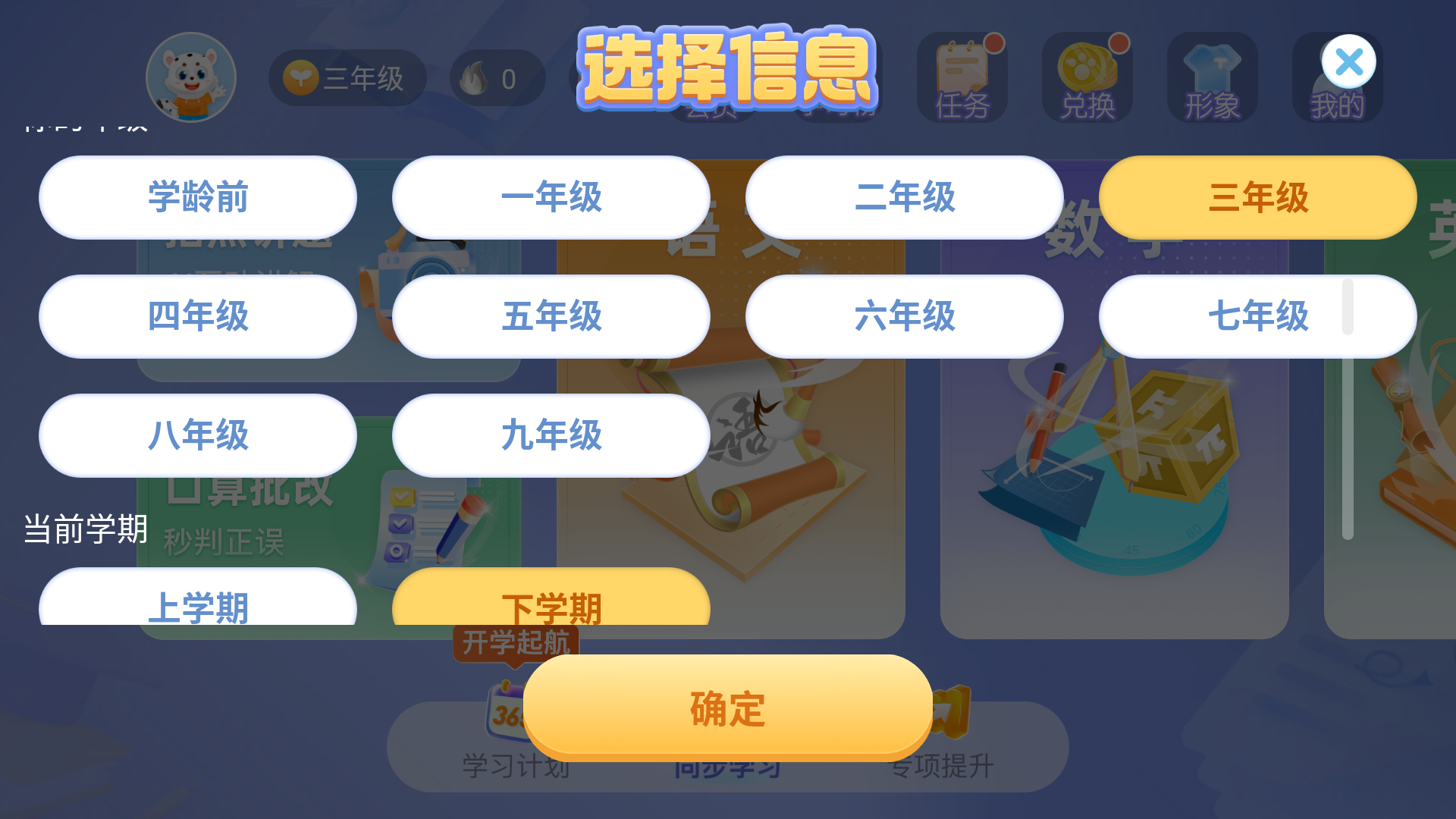
Task: Tap the highlighted 三年级 option
Action: pyautogui.click(x=1258, y=197)
